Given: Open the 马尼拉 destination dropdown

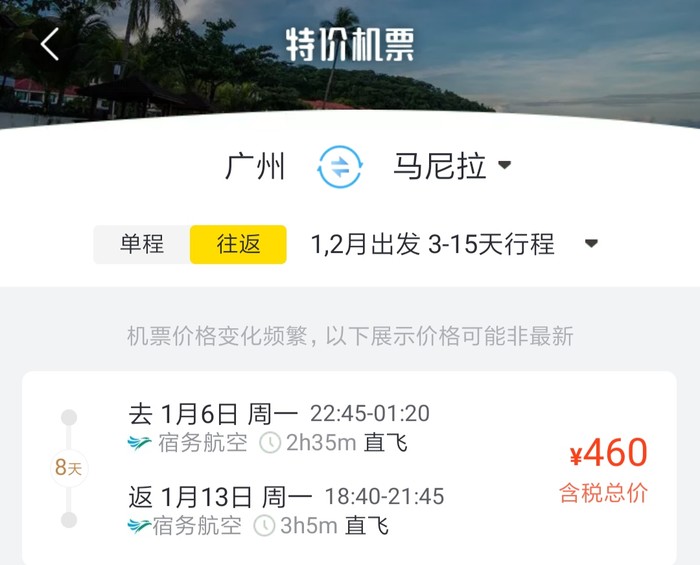Looking at the screenshot, I should [452, 166].
